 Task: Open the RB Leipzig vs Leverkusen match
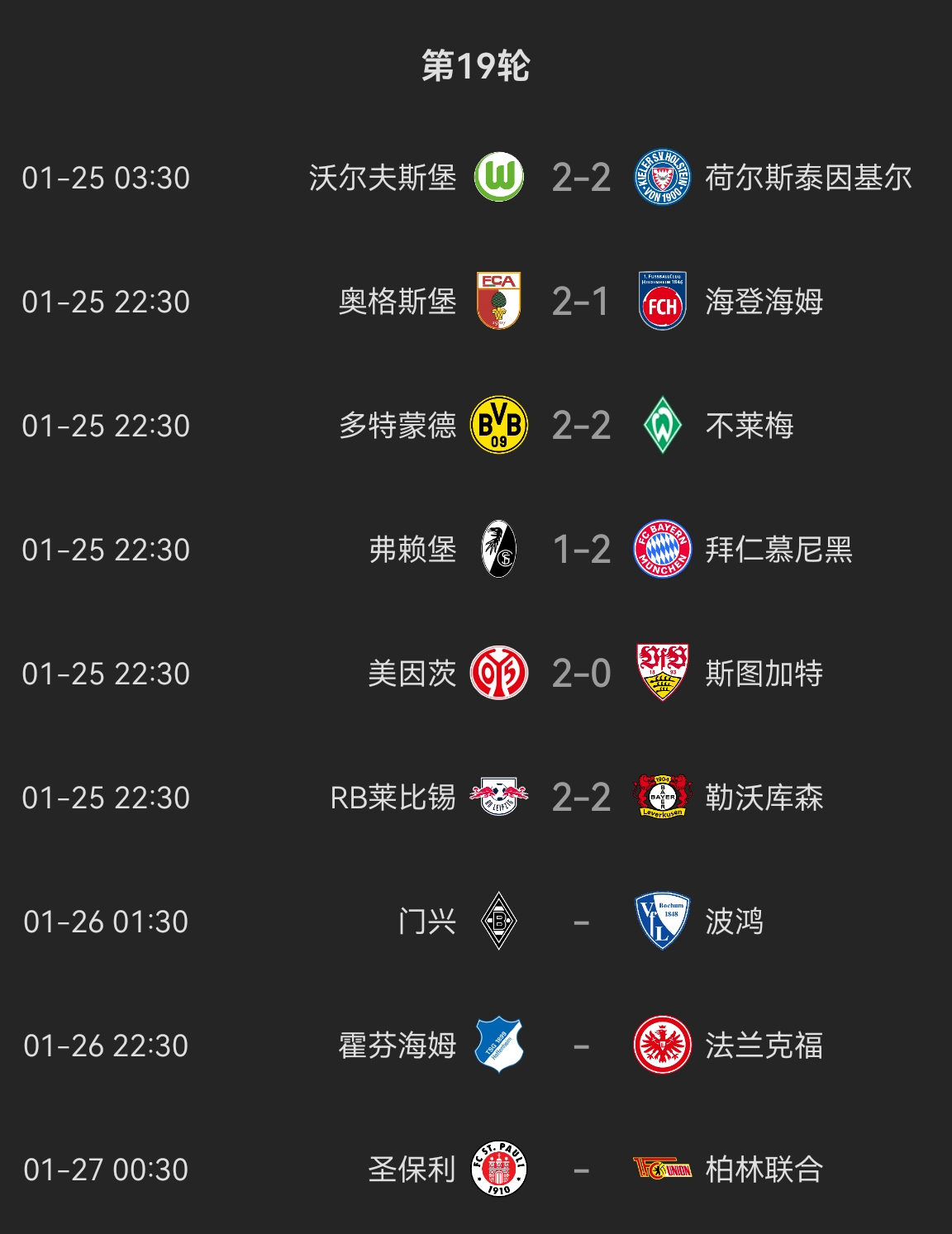[x=581, y=798]
